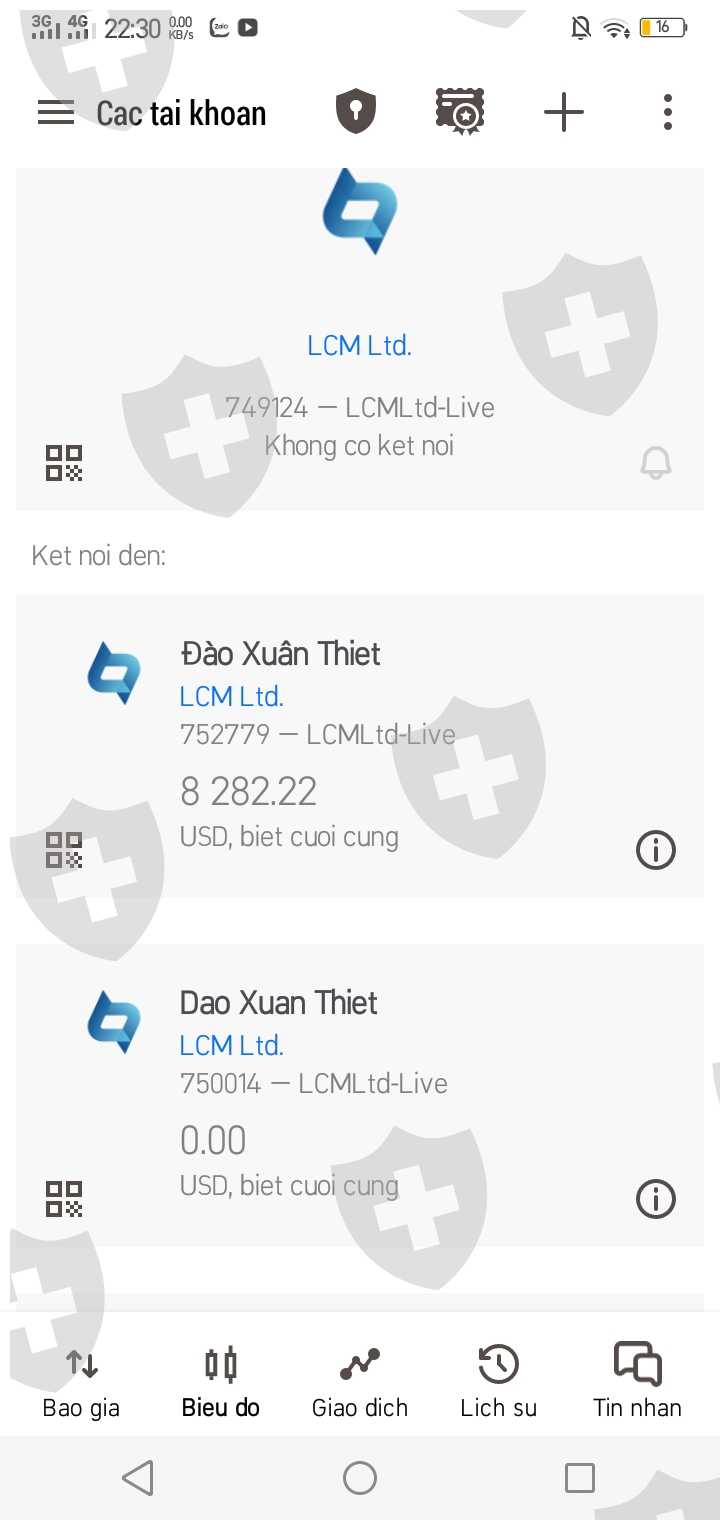The image size is (720, 1520).
Task: Open the hamburger drawer menu
Action: tap(56, 112)
